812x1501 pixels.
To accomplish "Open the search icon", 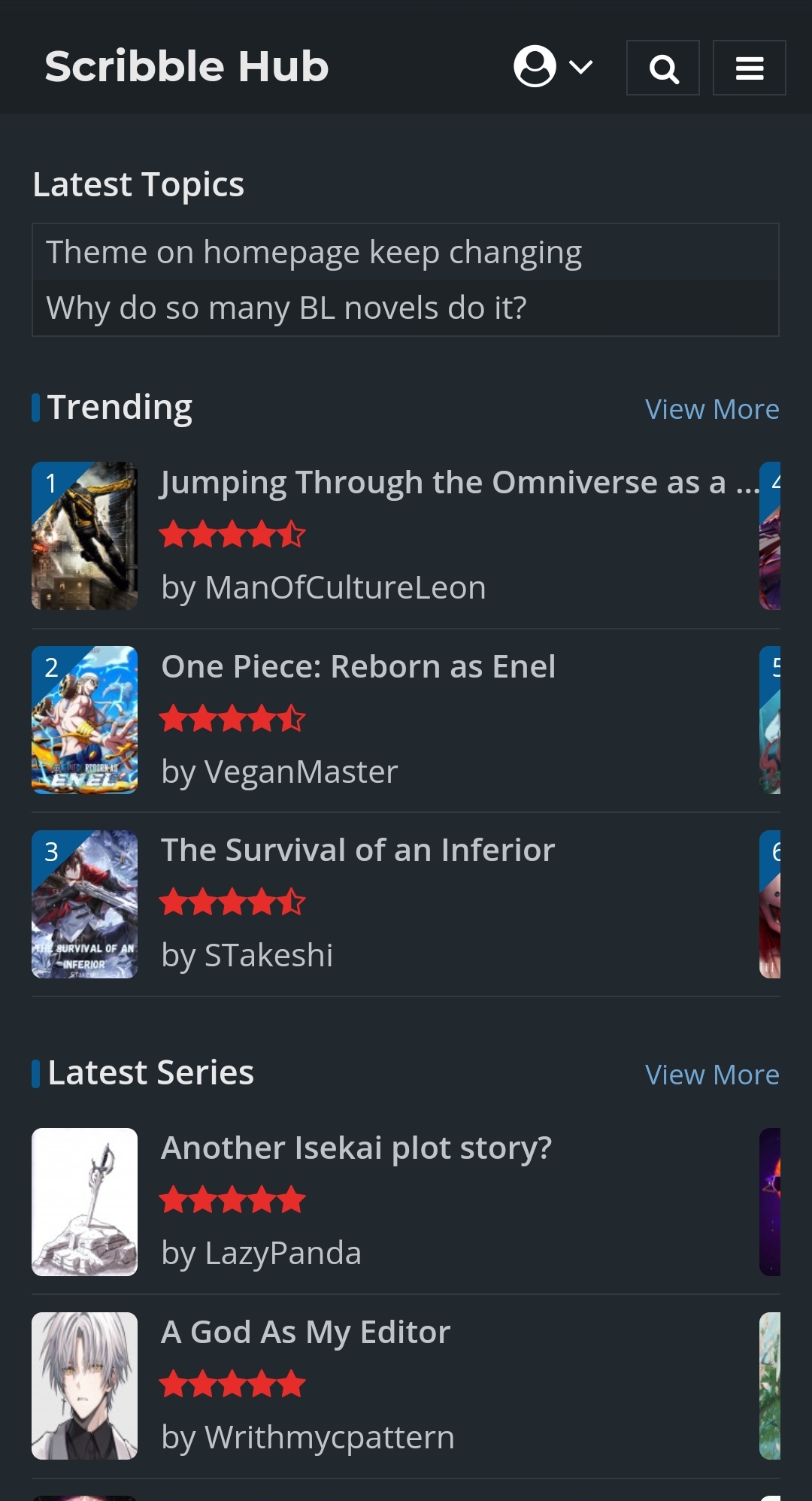I will coord(662,68).
